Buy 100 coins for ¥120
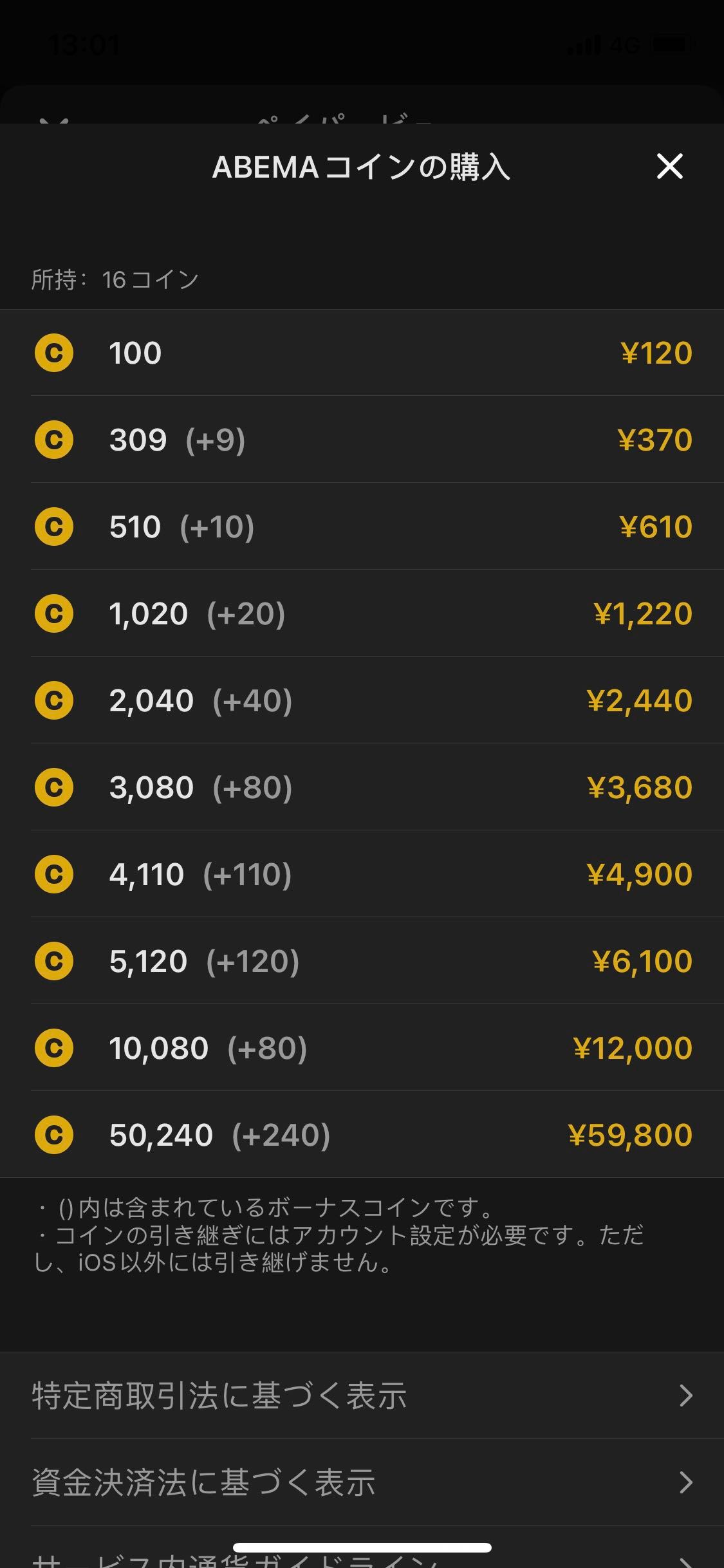The width and height of the screenshot is (724, 1568). pyautogui.click(x=362, y=353)
